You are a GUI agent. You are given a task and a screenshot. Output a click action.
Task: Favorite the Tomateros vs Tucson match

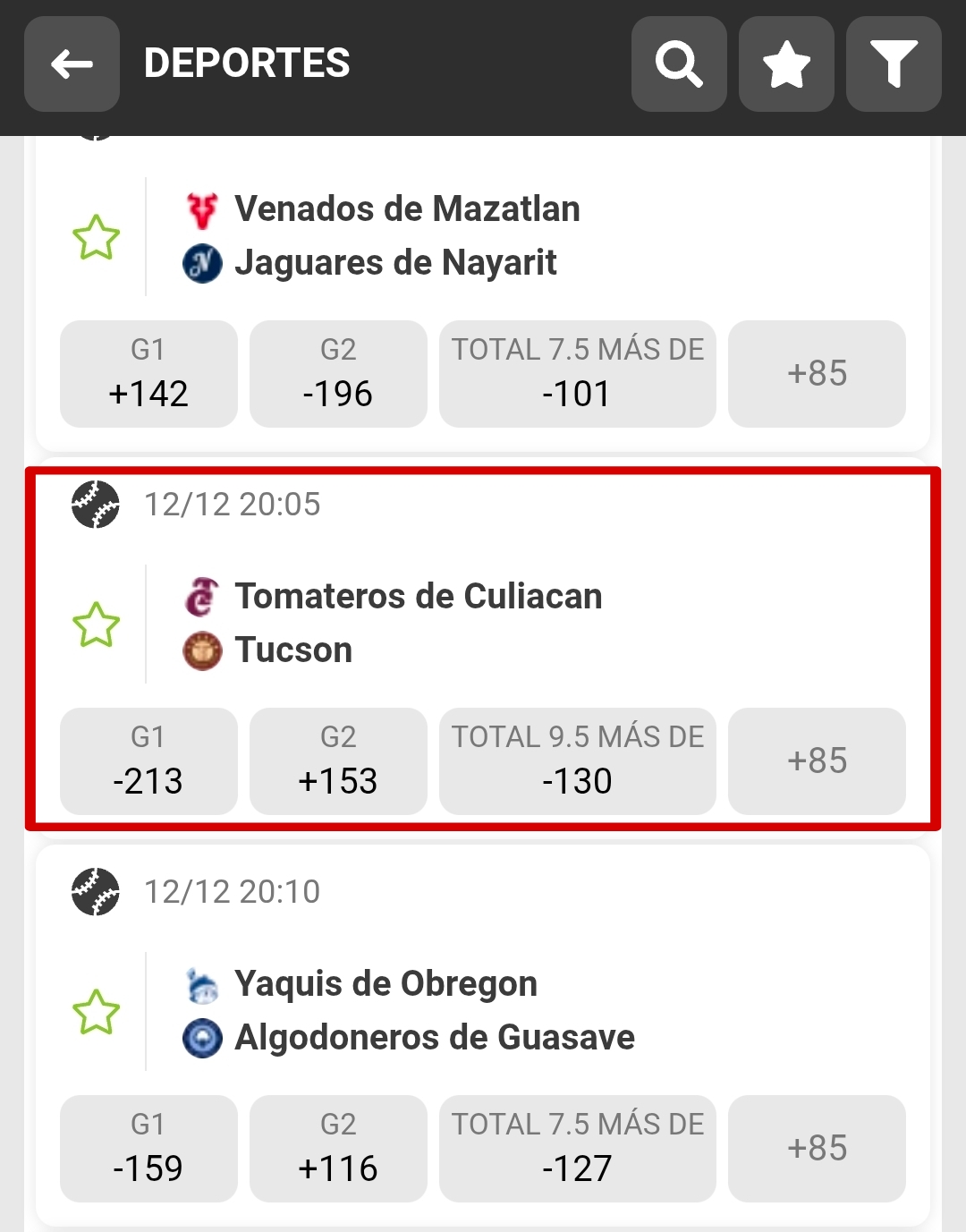click(96, 624)
